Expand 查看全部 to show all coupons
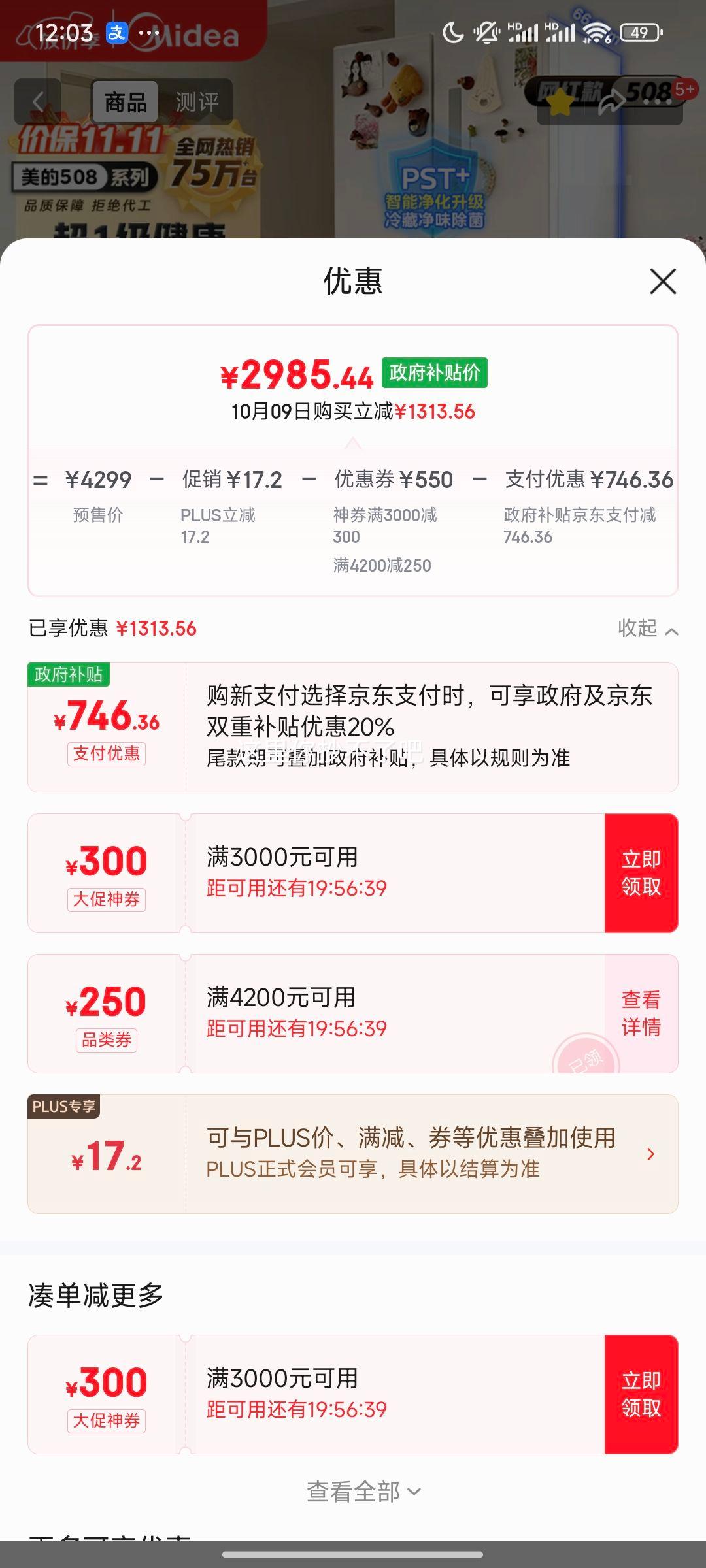 click(363, 1492)
